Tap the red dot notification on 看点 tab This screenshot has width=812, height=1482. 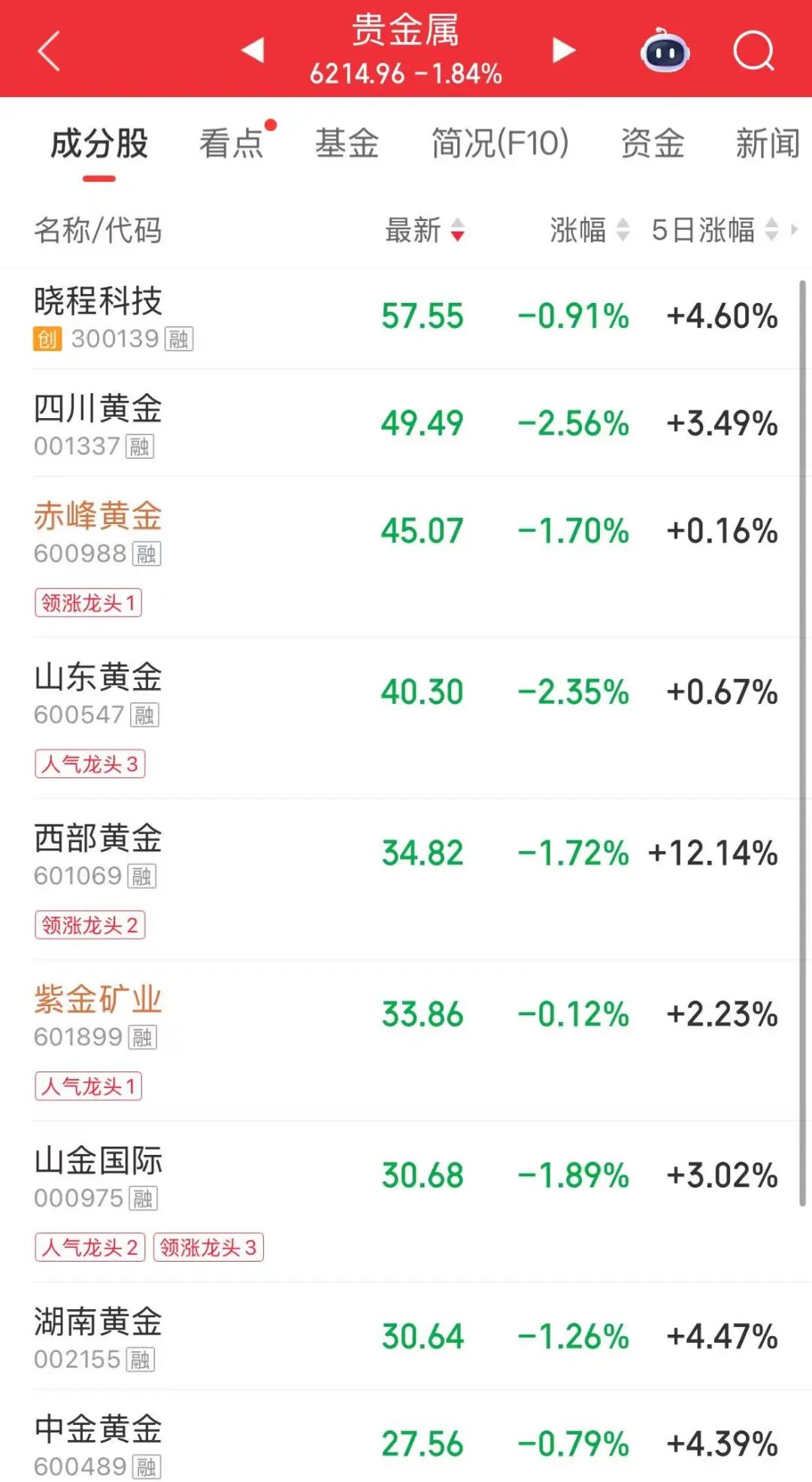click(270, 123)
